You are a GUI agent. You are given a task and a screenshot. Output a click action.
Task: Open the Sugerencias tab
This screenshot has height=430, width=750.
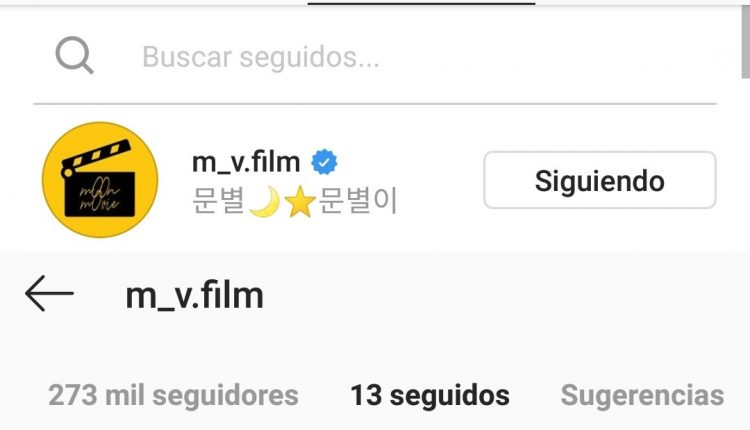coord(641,395)
